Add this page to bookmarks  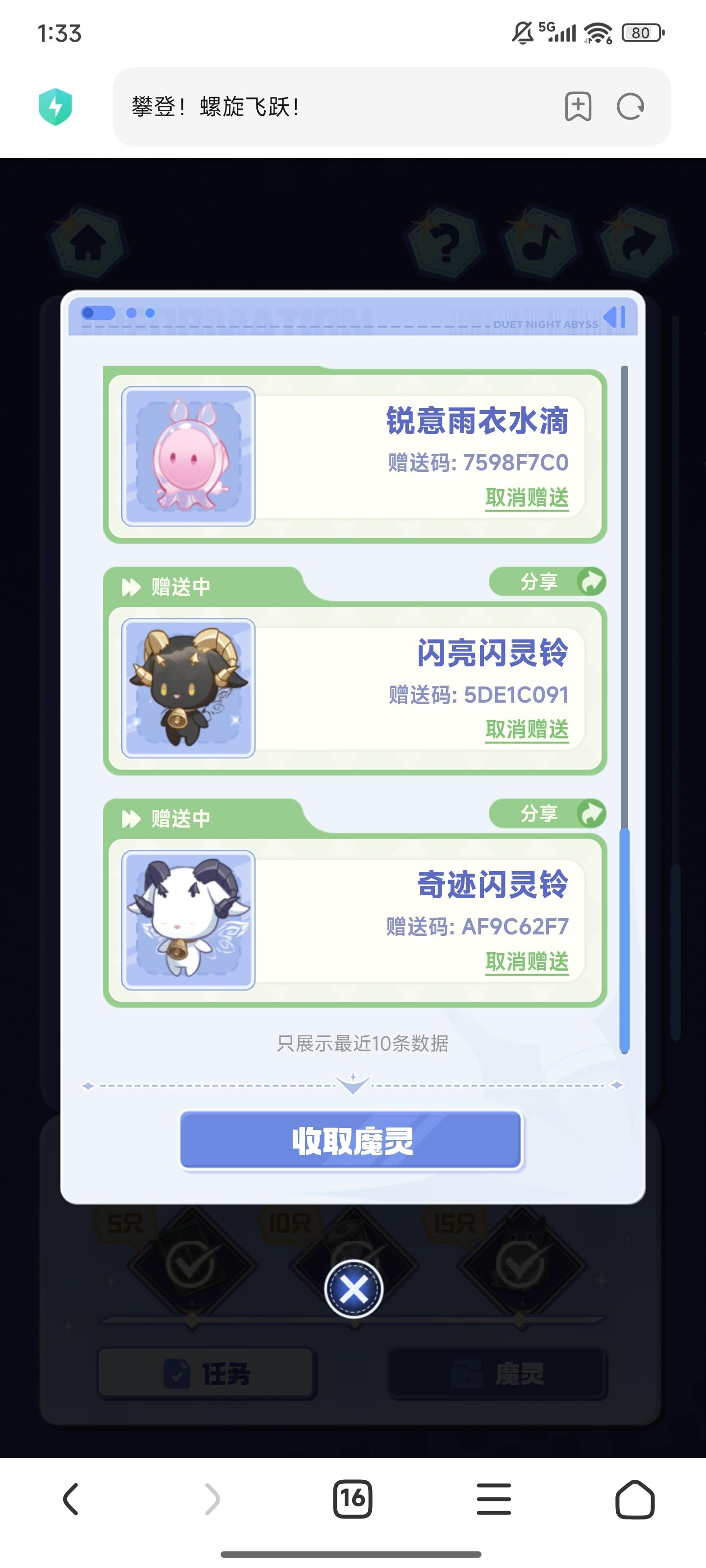coord(578,107)
